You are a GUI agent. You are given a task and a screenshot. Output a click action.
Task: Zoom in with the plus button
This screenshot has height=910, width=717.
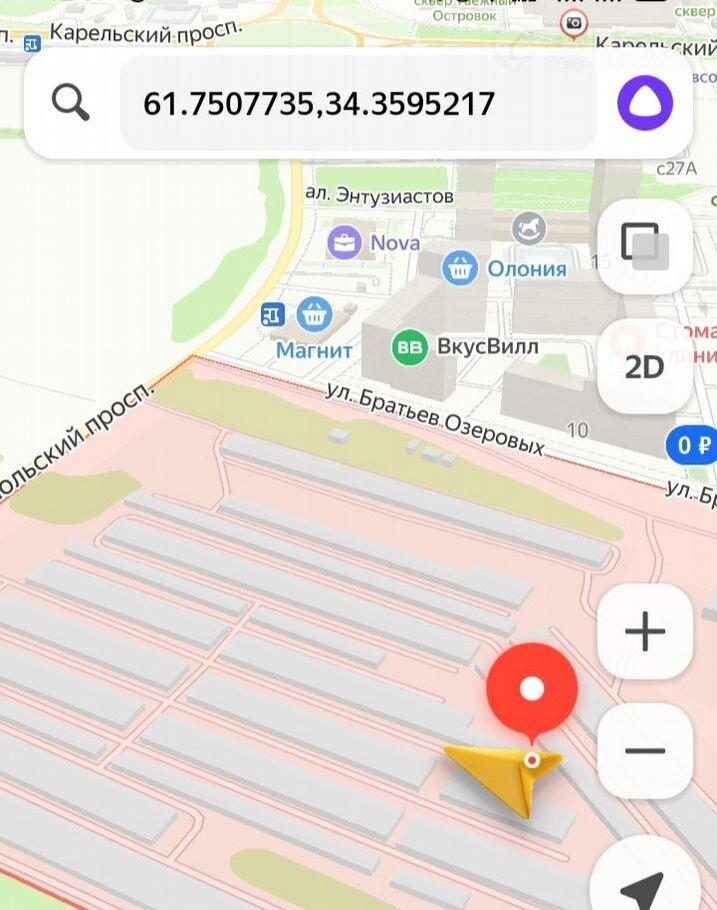pos(644,632)
